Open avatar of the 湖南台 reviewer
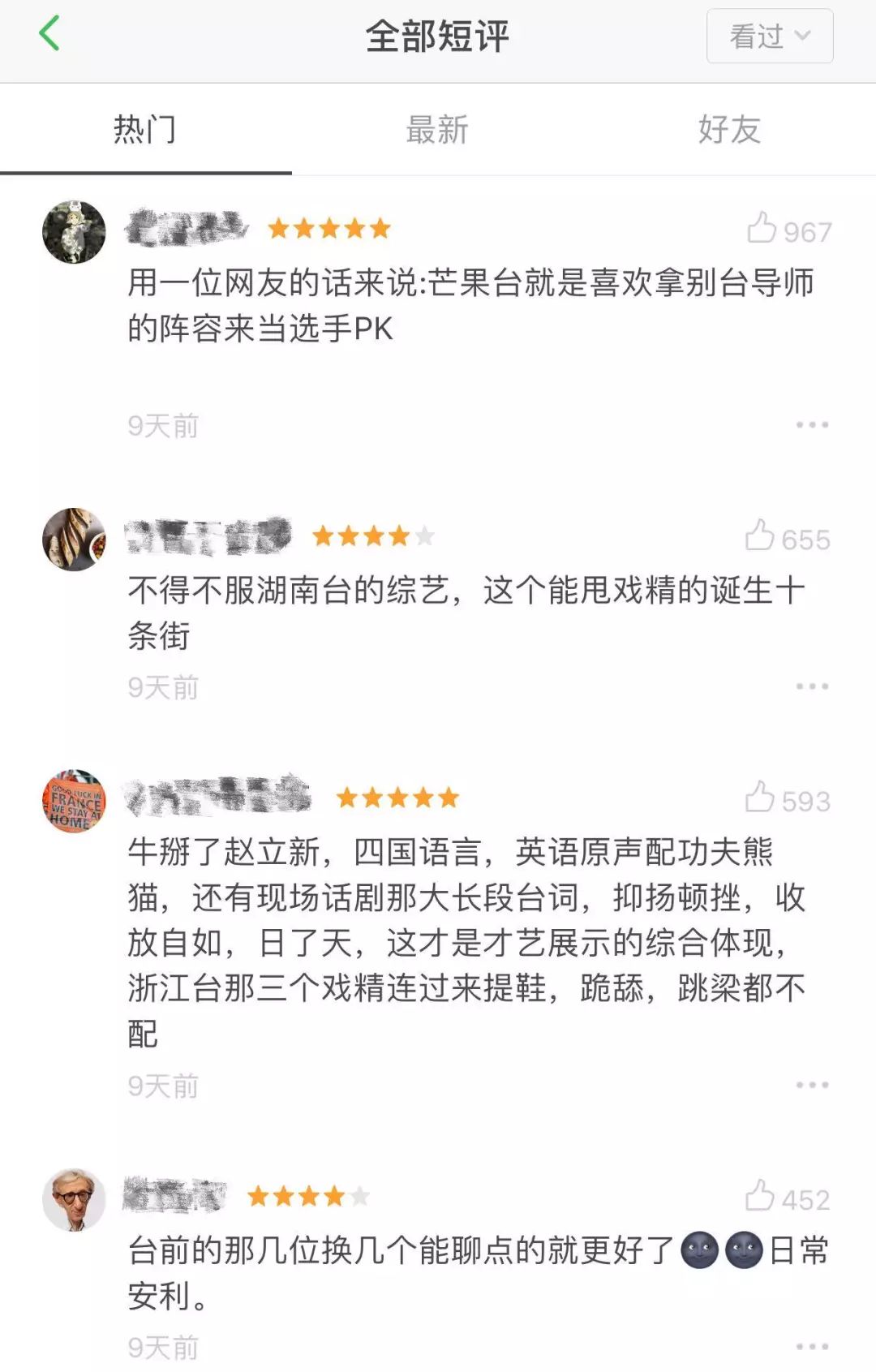876x1372 pixels. click(74, 540)
